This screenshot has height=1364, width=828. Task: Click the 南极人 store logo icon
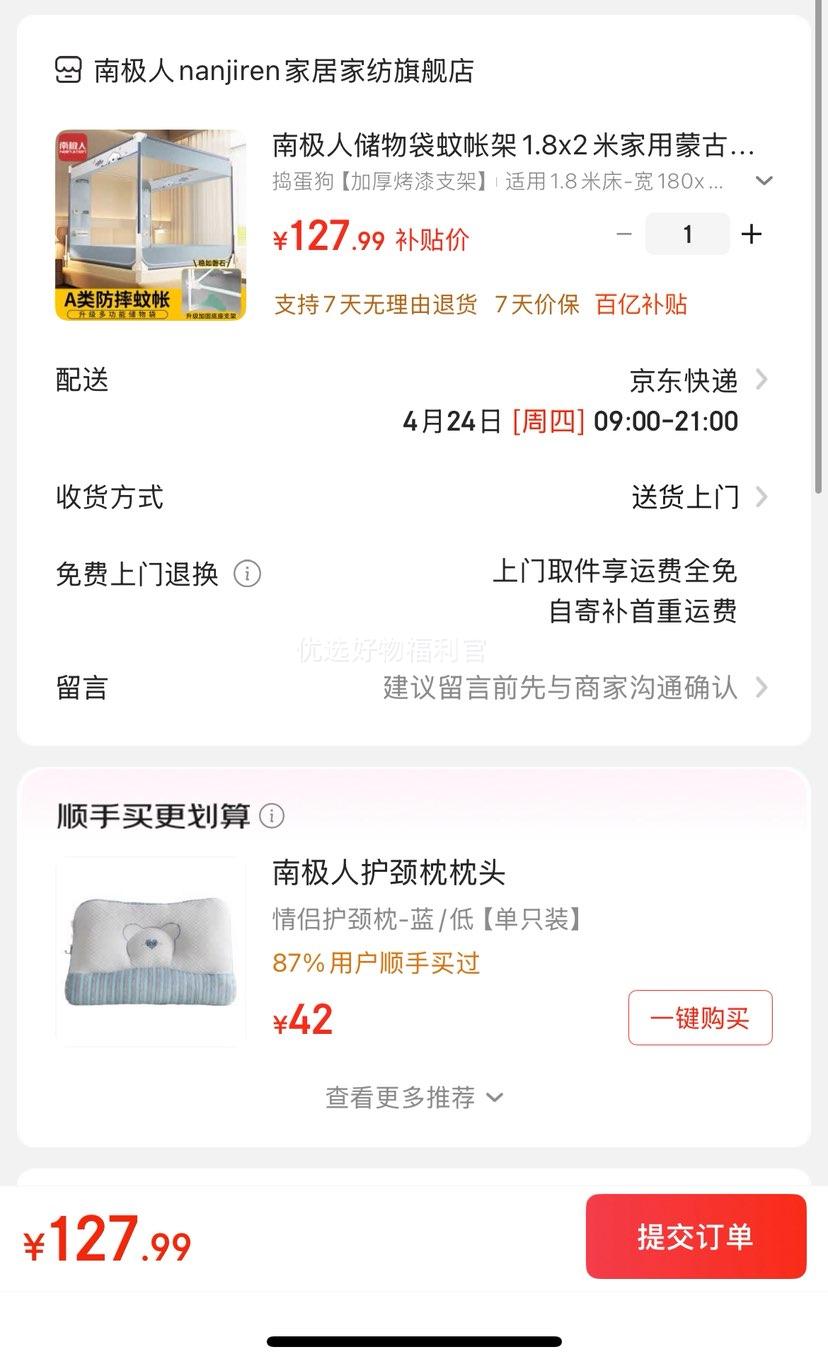67,71
